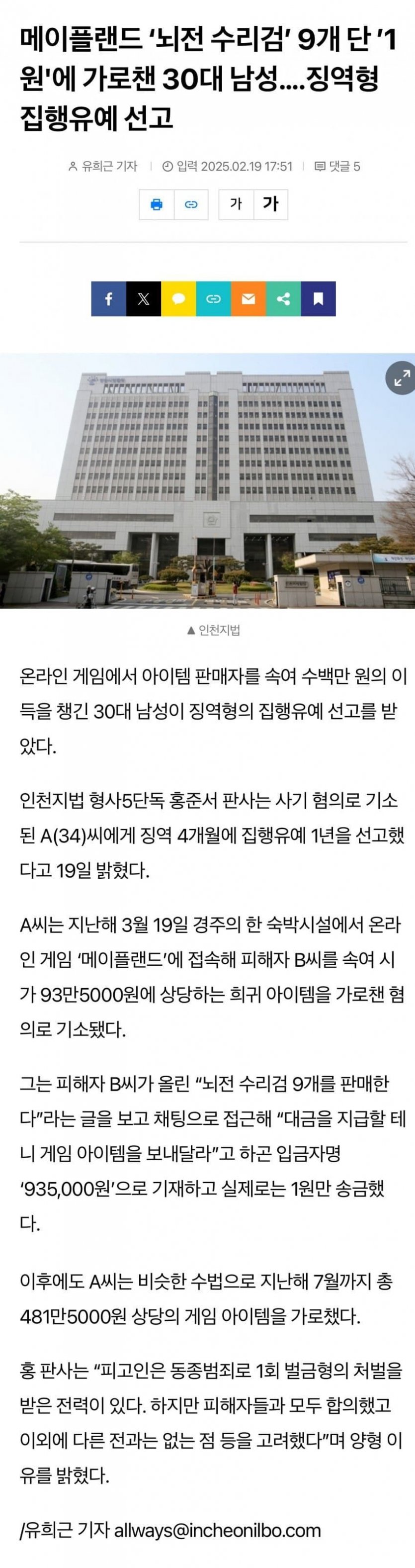Open the green share options icon
Screen dimensions: 415x1568
click(x=283, y=299)
